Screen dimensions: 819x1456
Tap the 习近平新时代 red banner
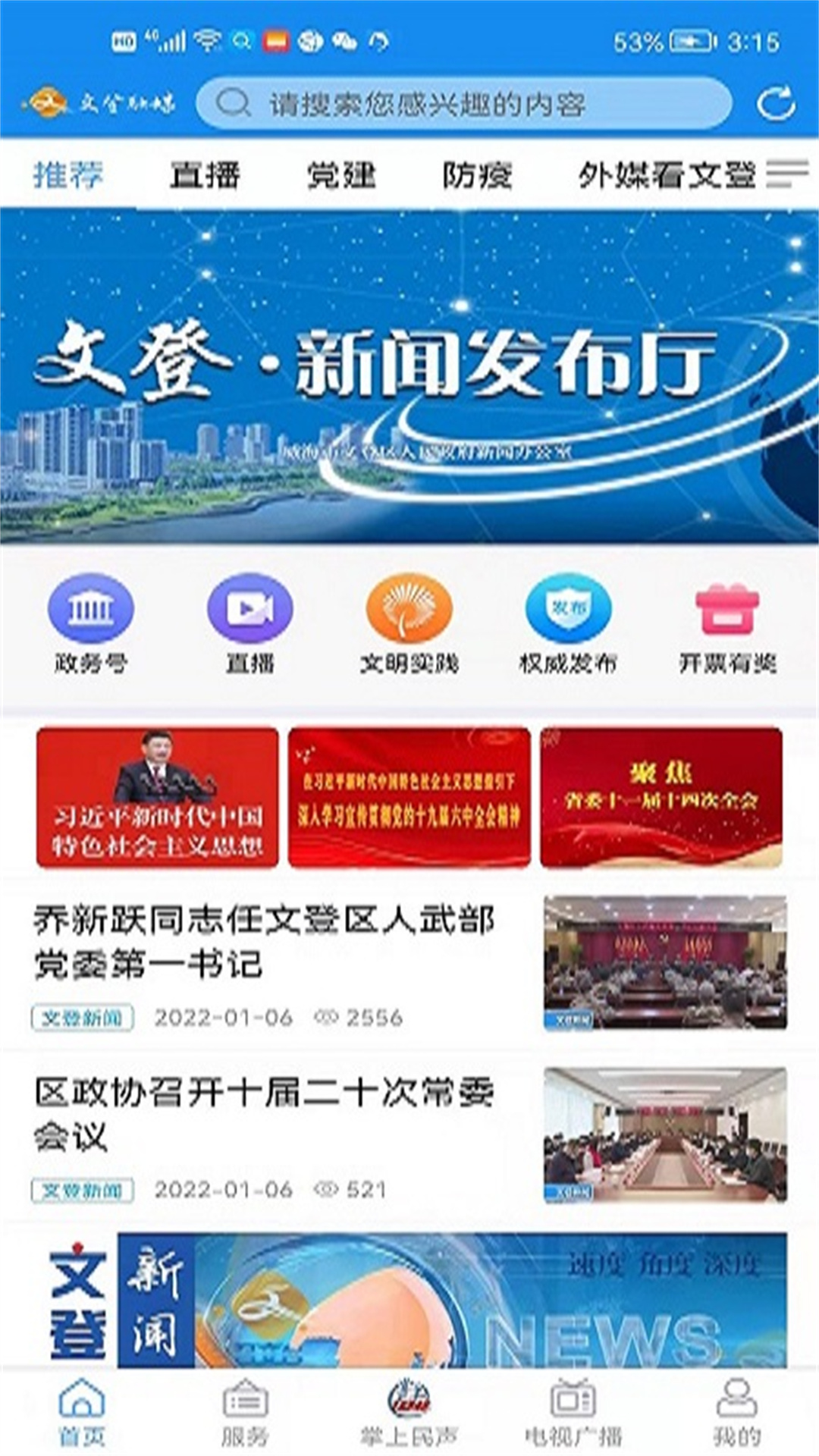(x=158, y=796)
